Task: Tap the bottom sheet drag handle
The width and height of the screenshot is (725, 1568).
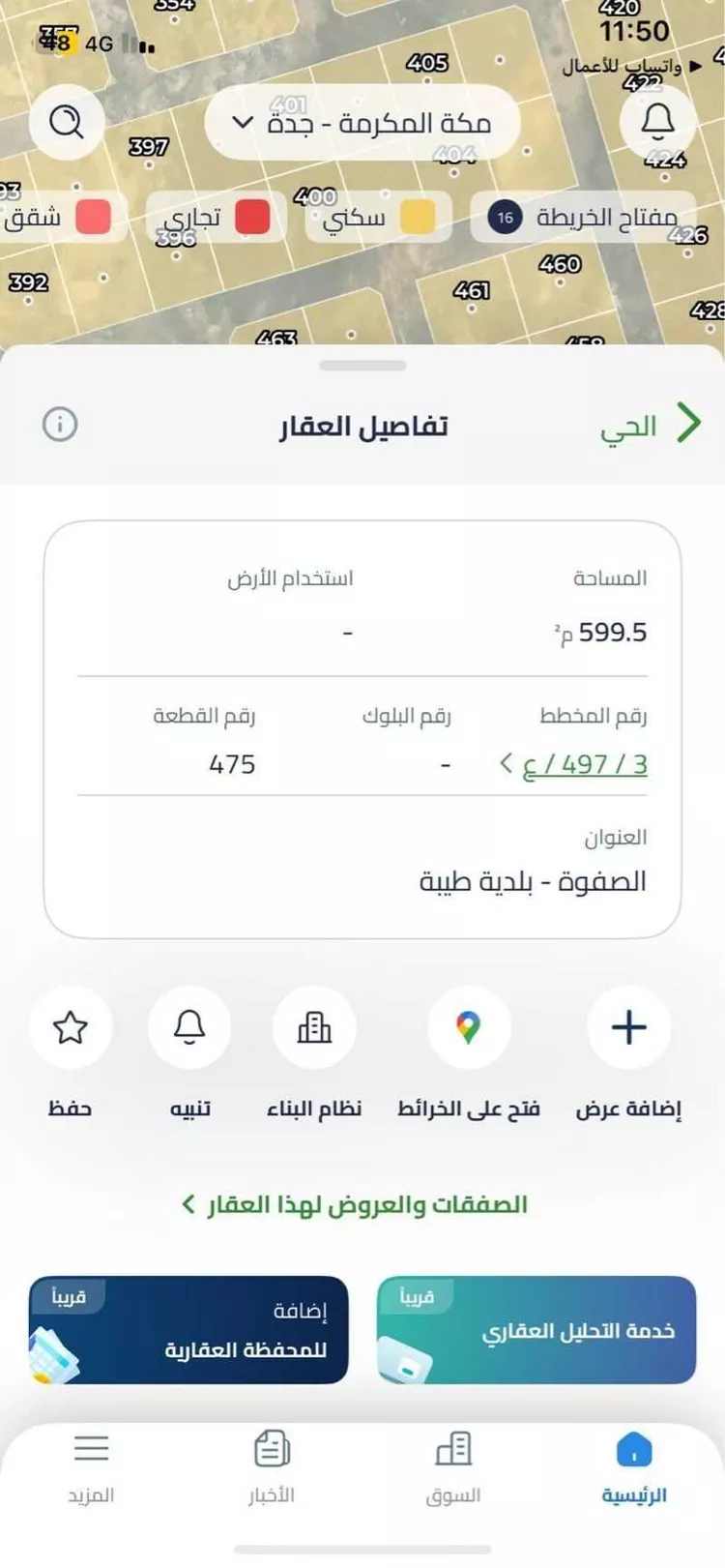Action: click(x=362, y=365)
